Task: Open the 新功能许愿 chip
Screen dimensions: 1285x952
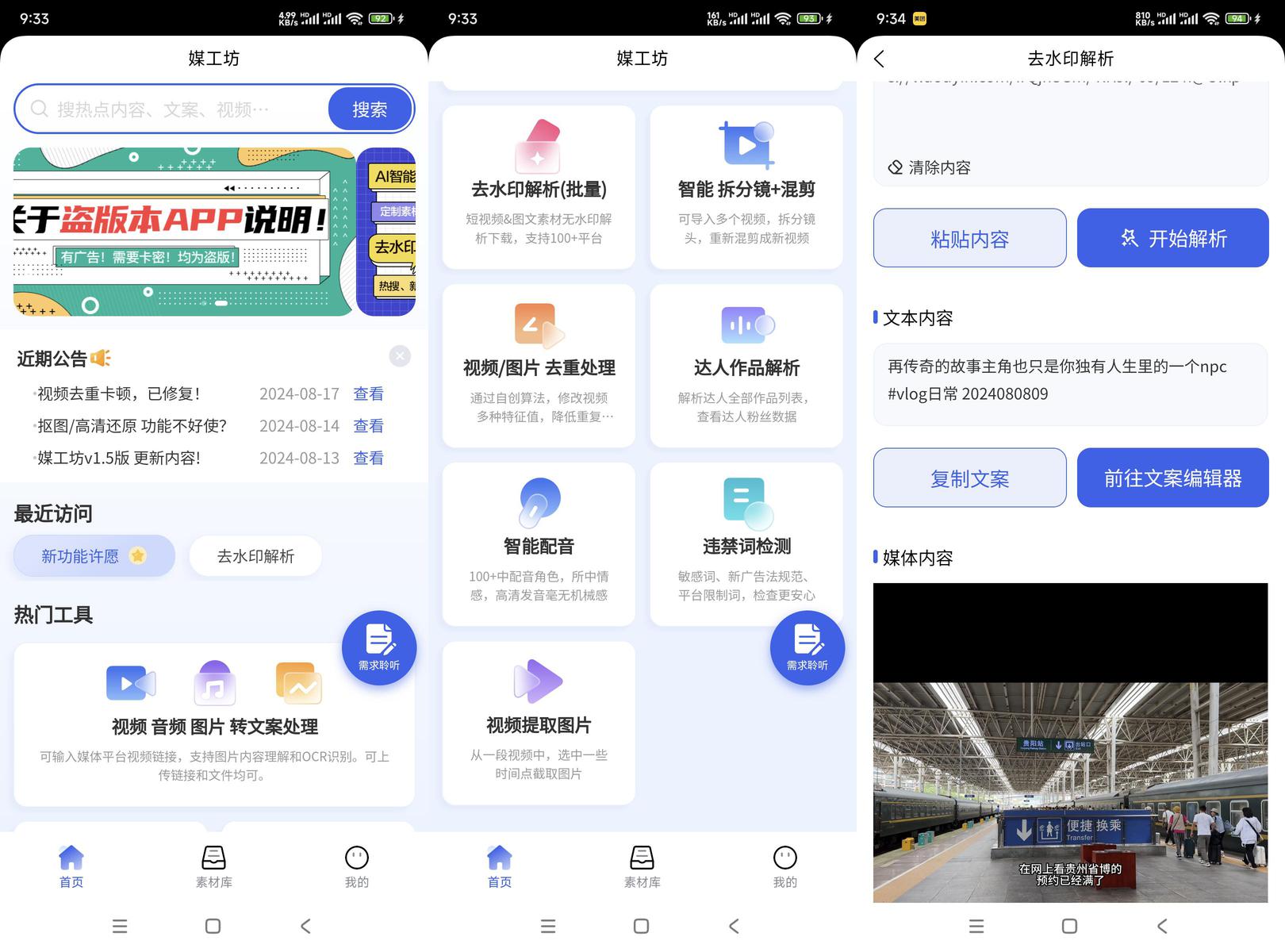Action: click(x=94, y=556)
